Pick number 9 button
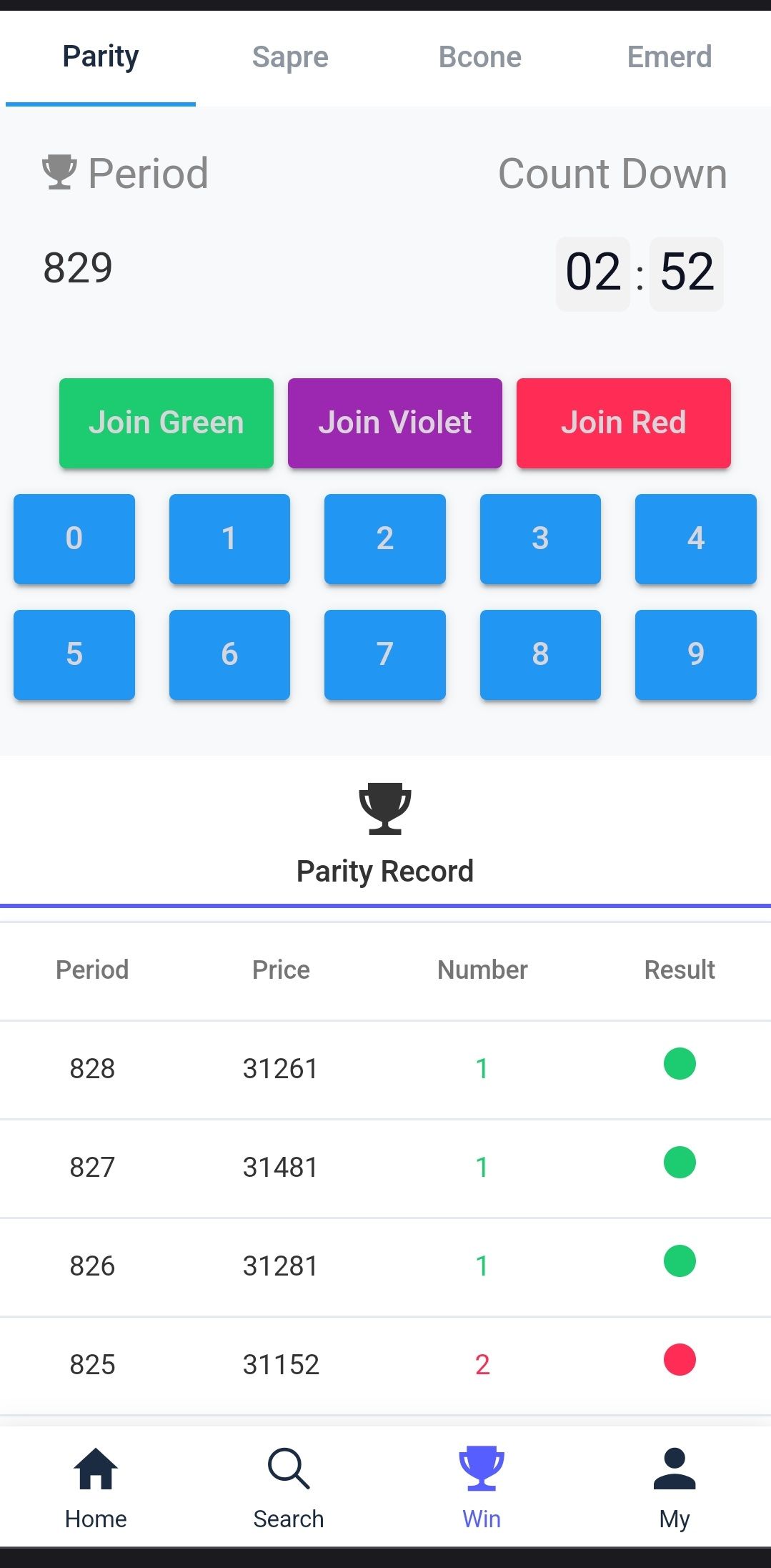Screen dimensions: 771x1568 (x=696, y=655)
